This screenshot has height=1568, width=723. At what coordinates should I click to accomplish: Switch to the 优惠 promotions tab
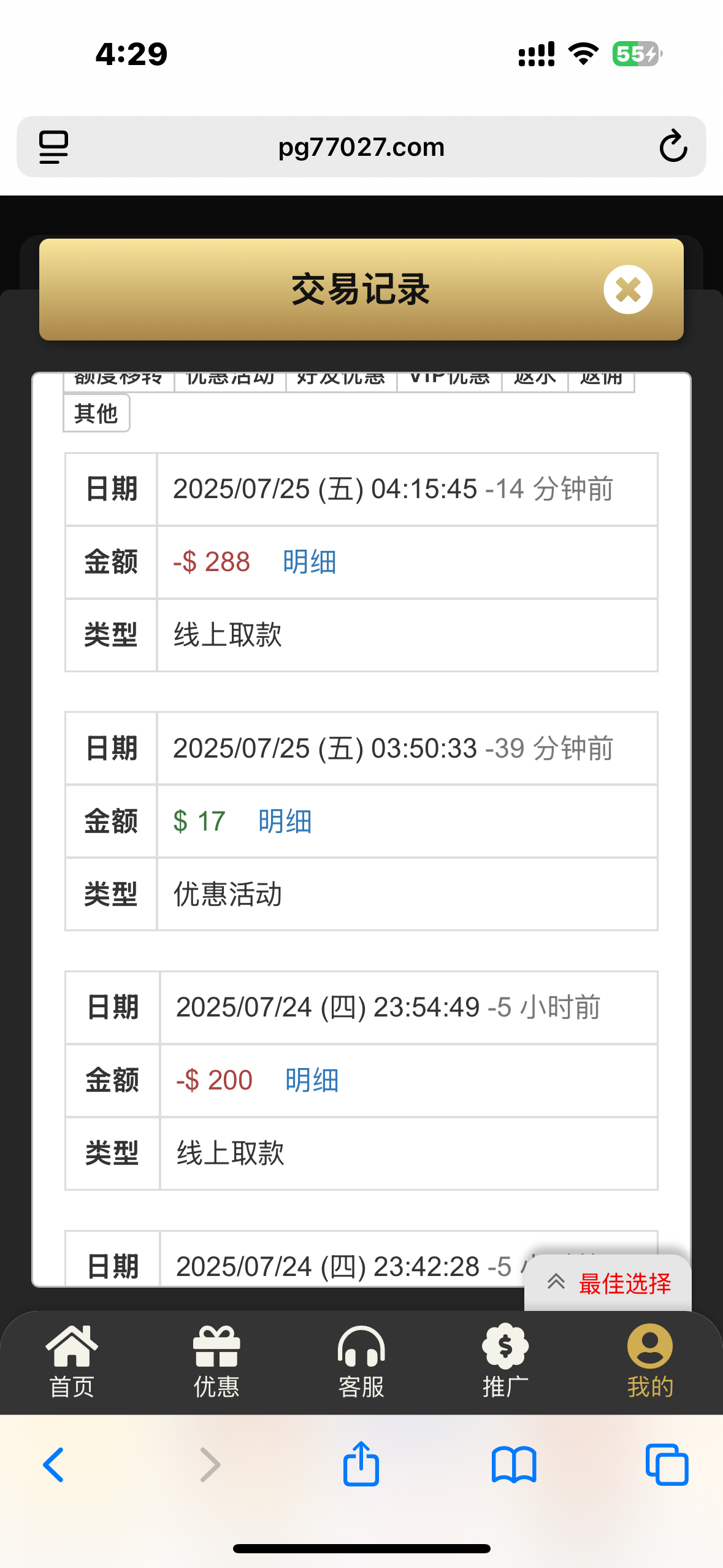[216, 1362]
